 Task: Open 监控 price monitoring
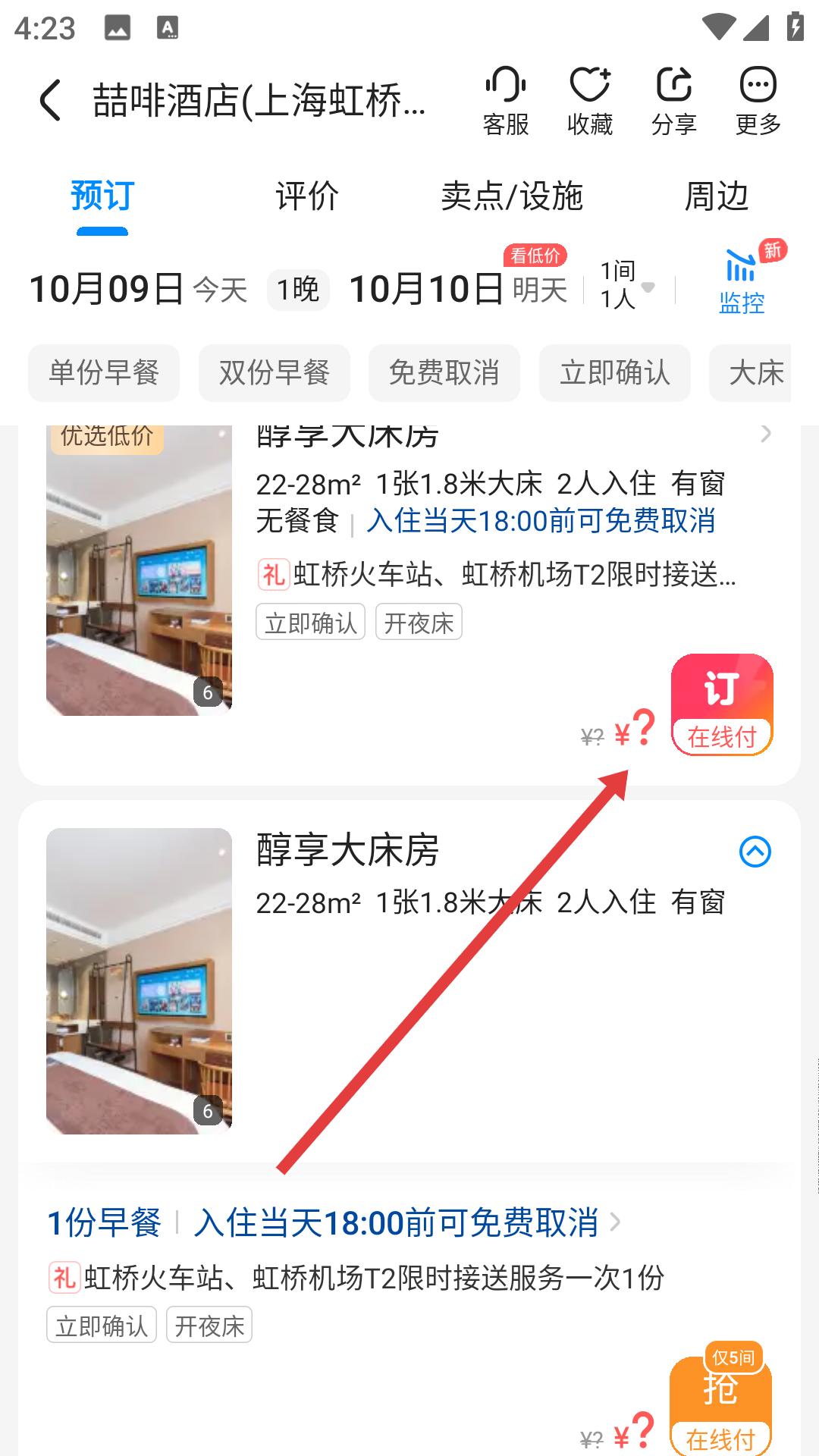click(742, 283)
